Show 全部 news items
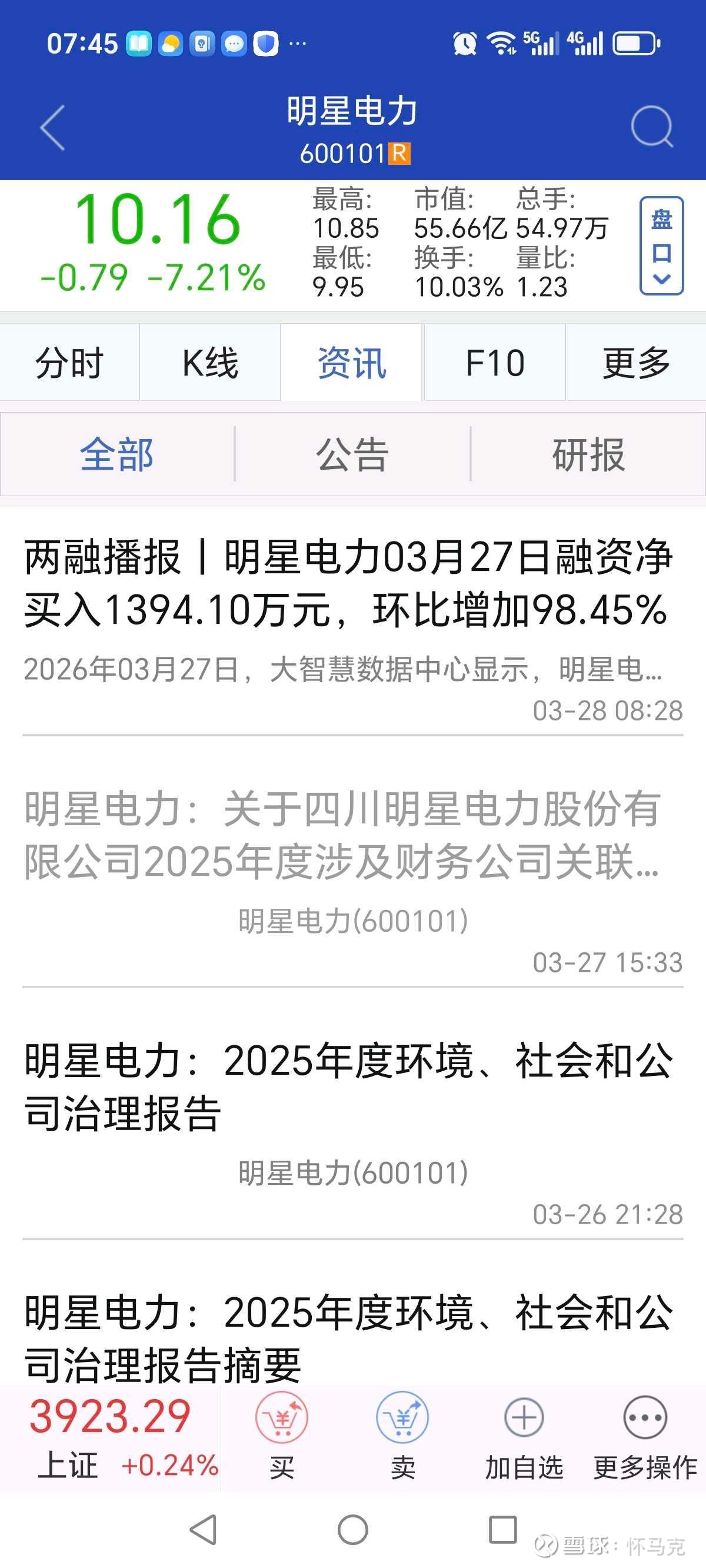706x1568 pixels. pyautogui.click(x=117, y=454)
